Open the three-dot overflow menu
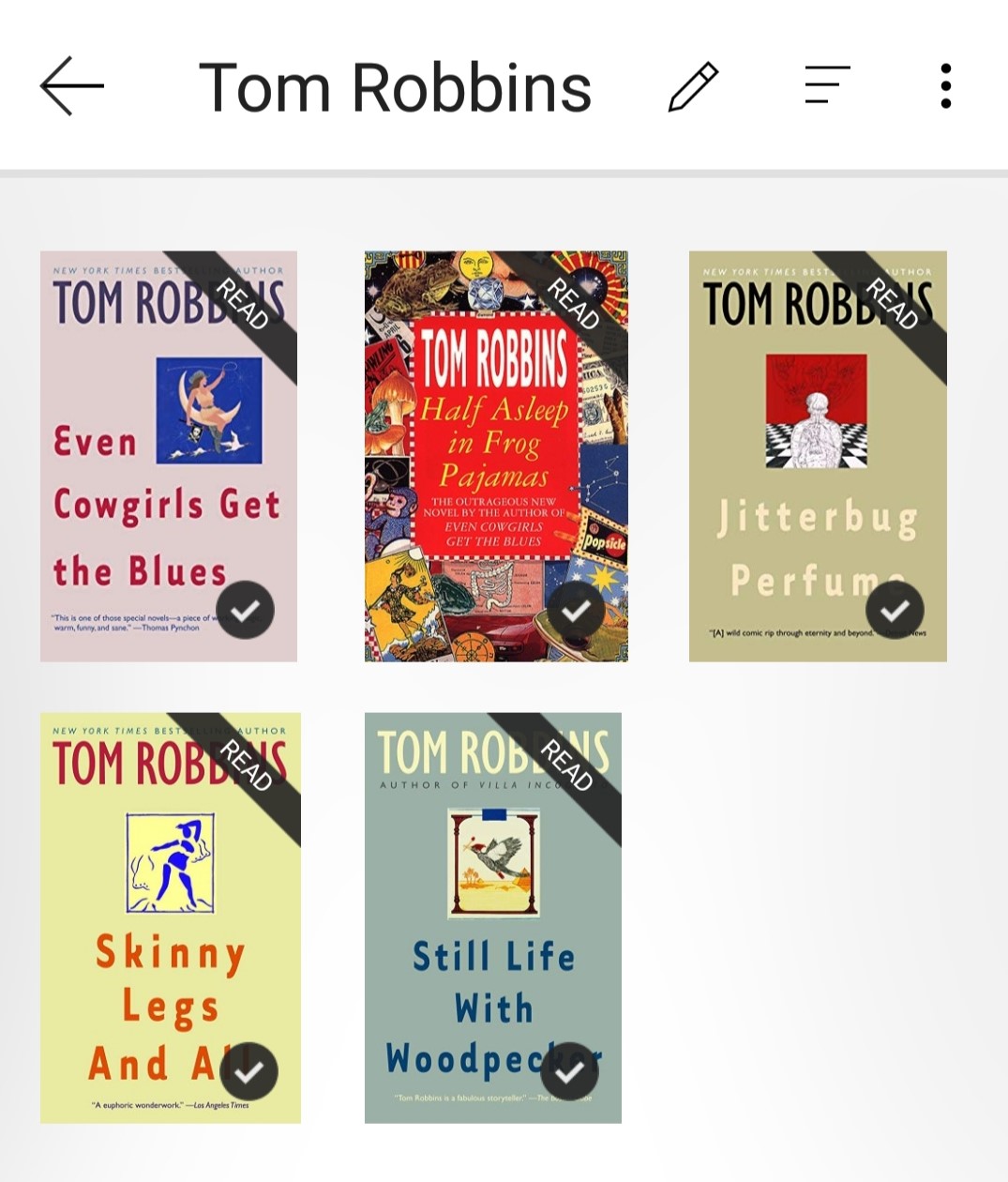The image size is (1008, 1182). pyautogui.click(x=945, y=86)
